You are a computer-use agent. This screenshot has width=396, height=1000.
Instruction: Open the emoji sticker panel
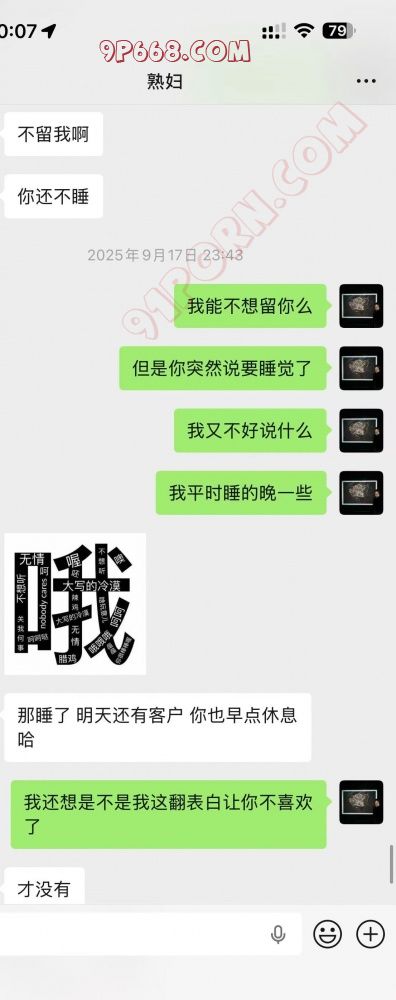(327, 935)
